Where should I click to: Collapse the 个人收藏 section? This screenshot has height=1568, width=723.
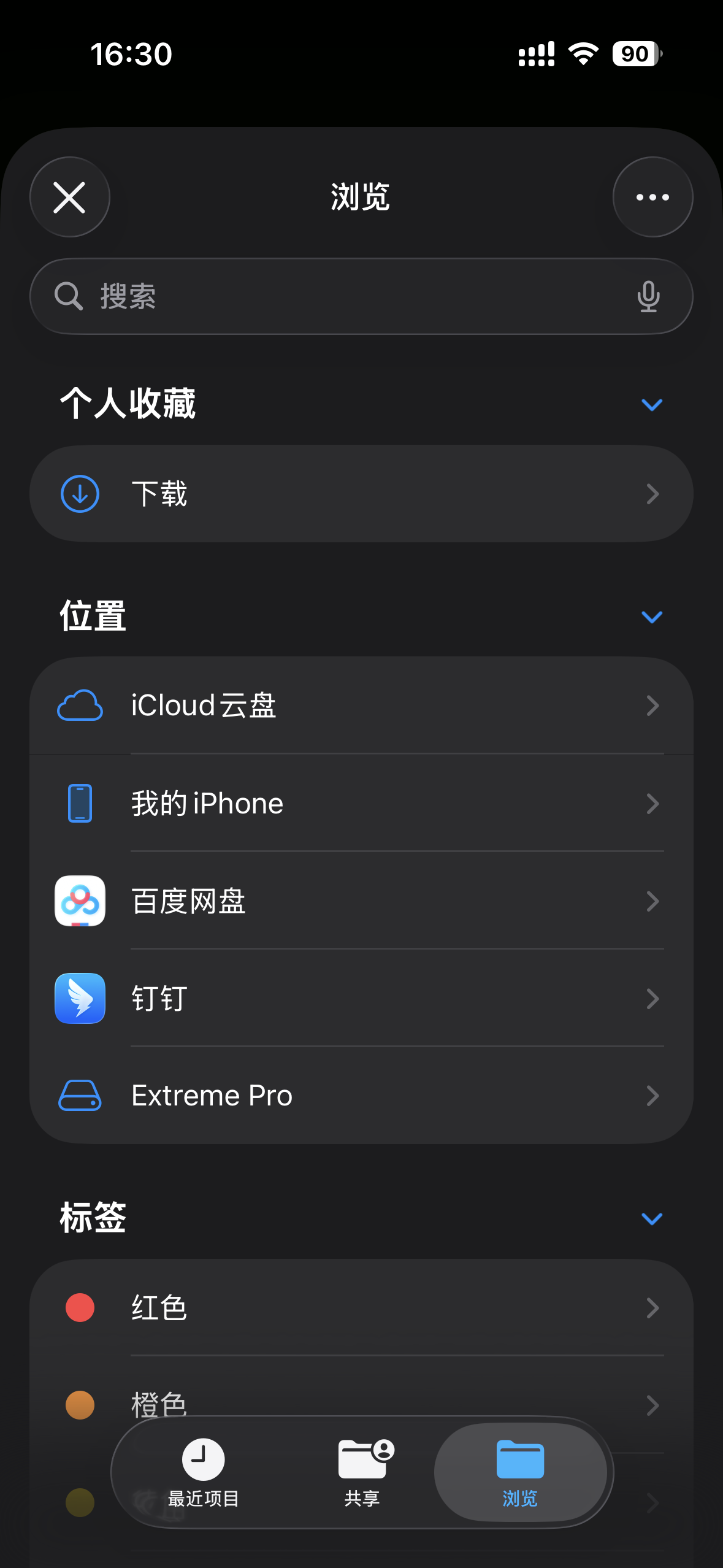[652, 404]
